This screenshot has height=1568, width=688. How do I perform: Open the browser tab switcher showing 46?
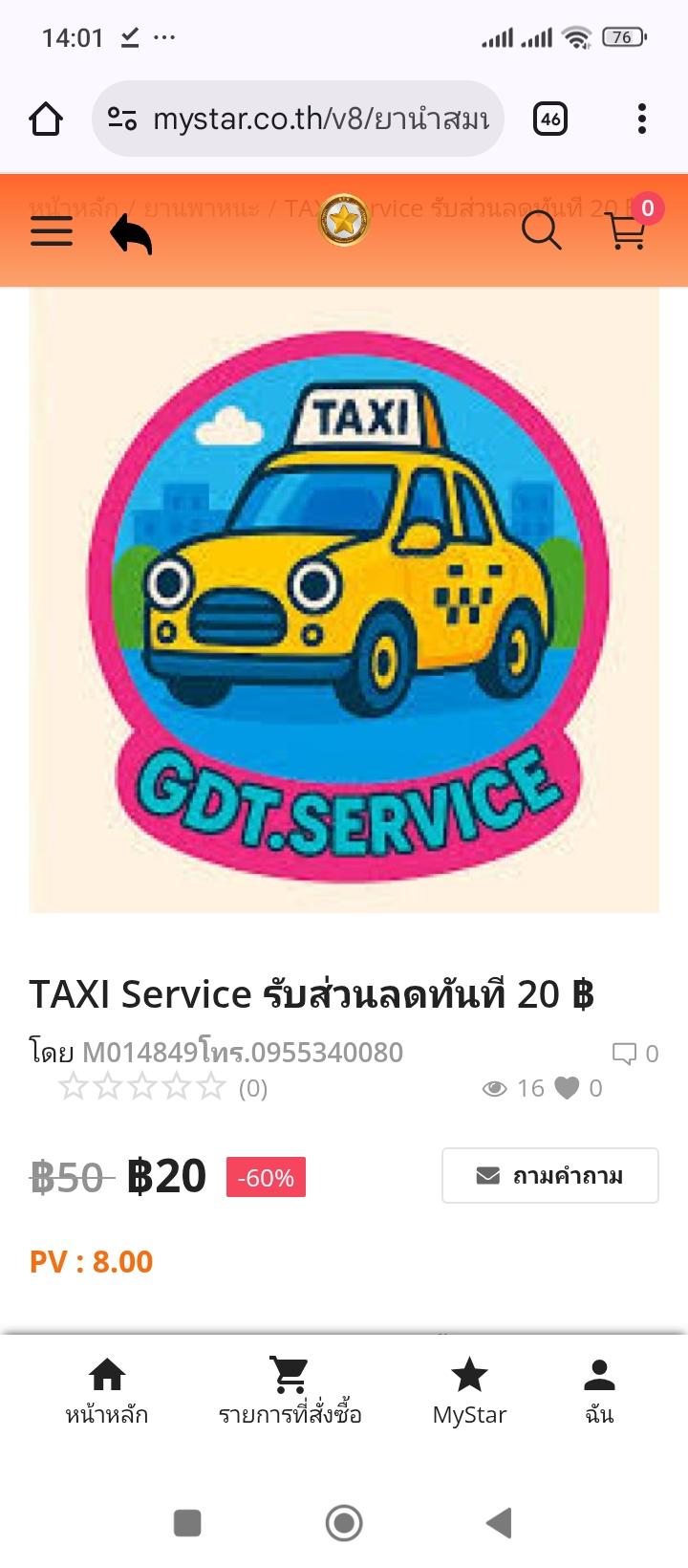(549, 119)
